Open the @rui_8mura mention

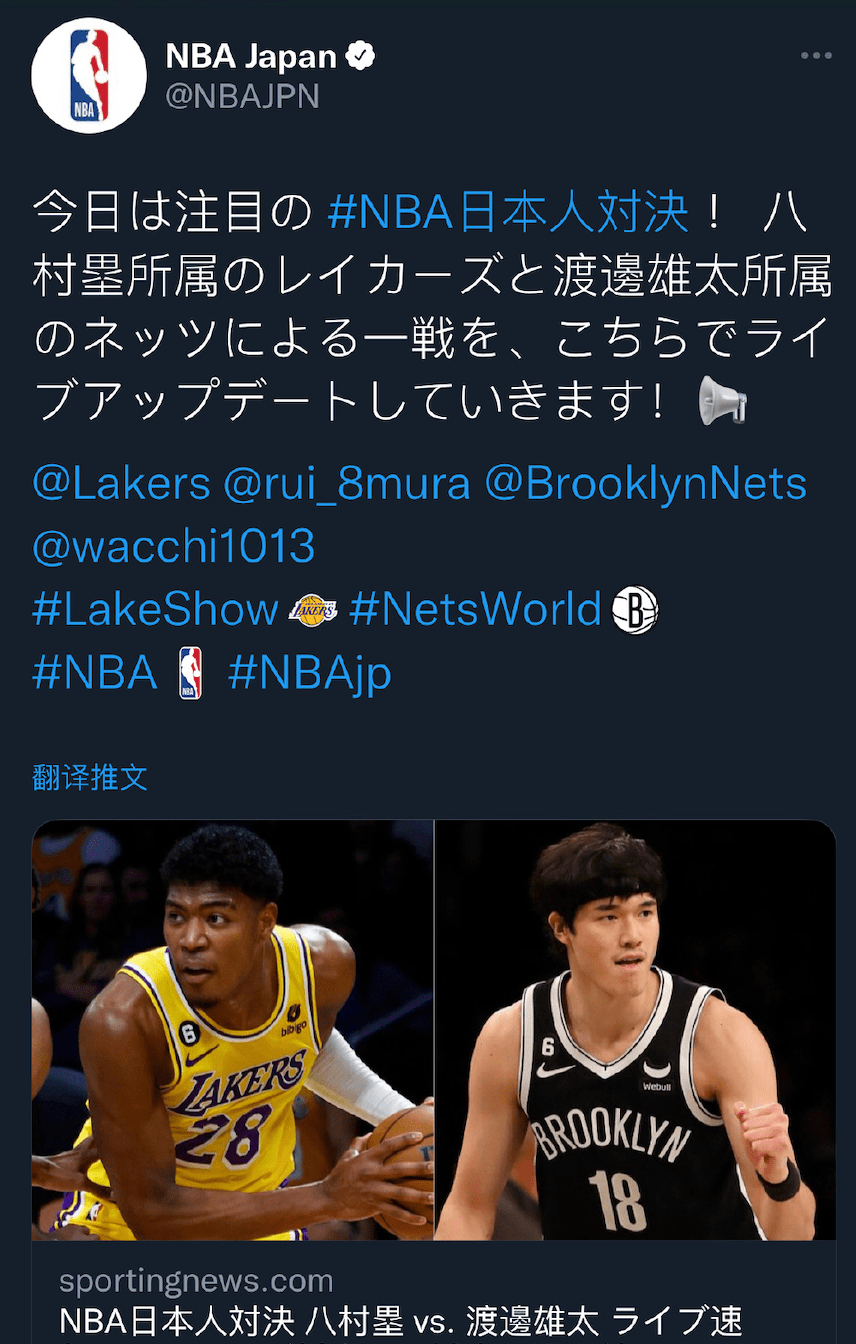347,484
